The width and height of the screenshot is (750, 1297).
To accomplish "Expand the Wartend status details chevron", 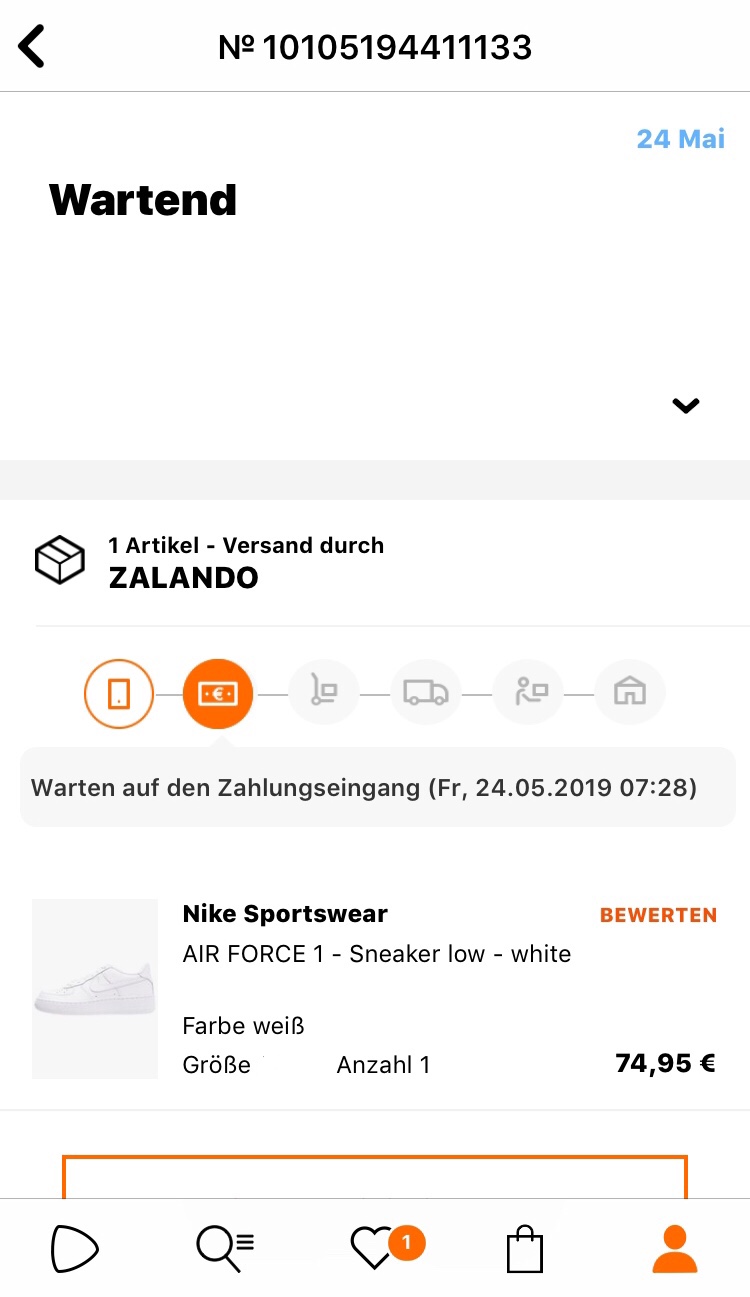I will tap(686, 406).
